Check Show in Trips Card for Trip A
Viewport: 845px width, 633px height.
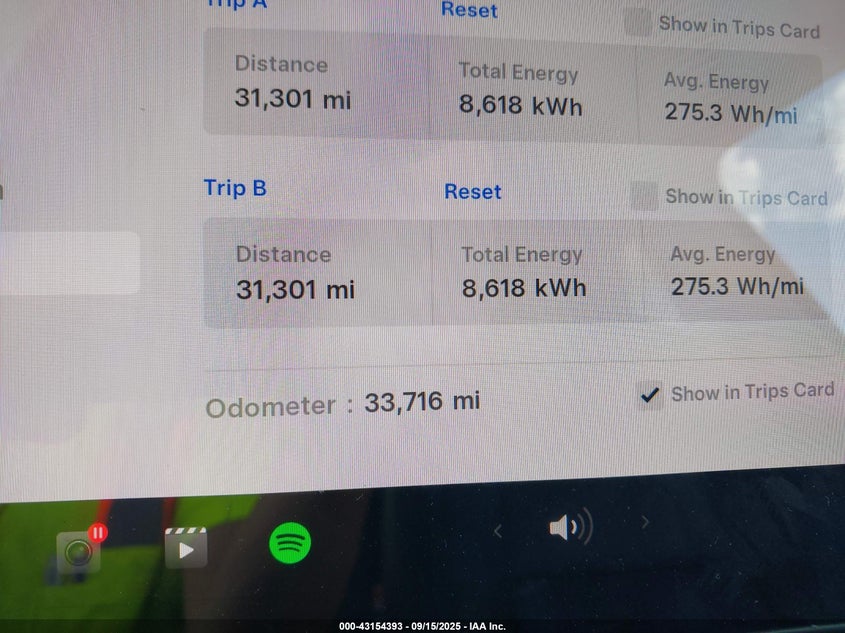[638, 22]
